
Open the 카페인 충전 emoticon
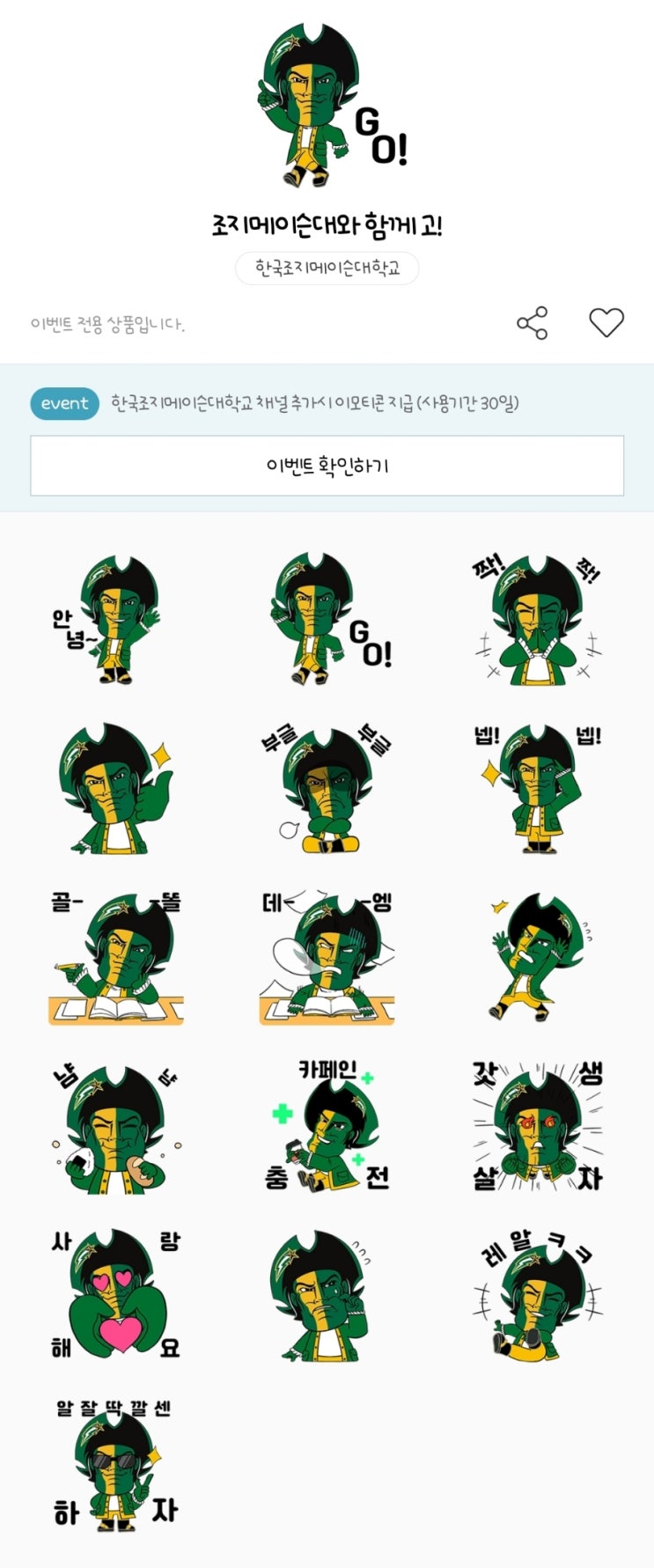point(327,1129)
